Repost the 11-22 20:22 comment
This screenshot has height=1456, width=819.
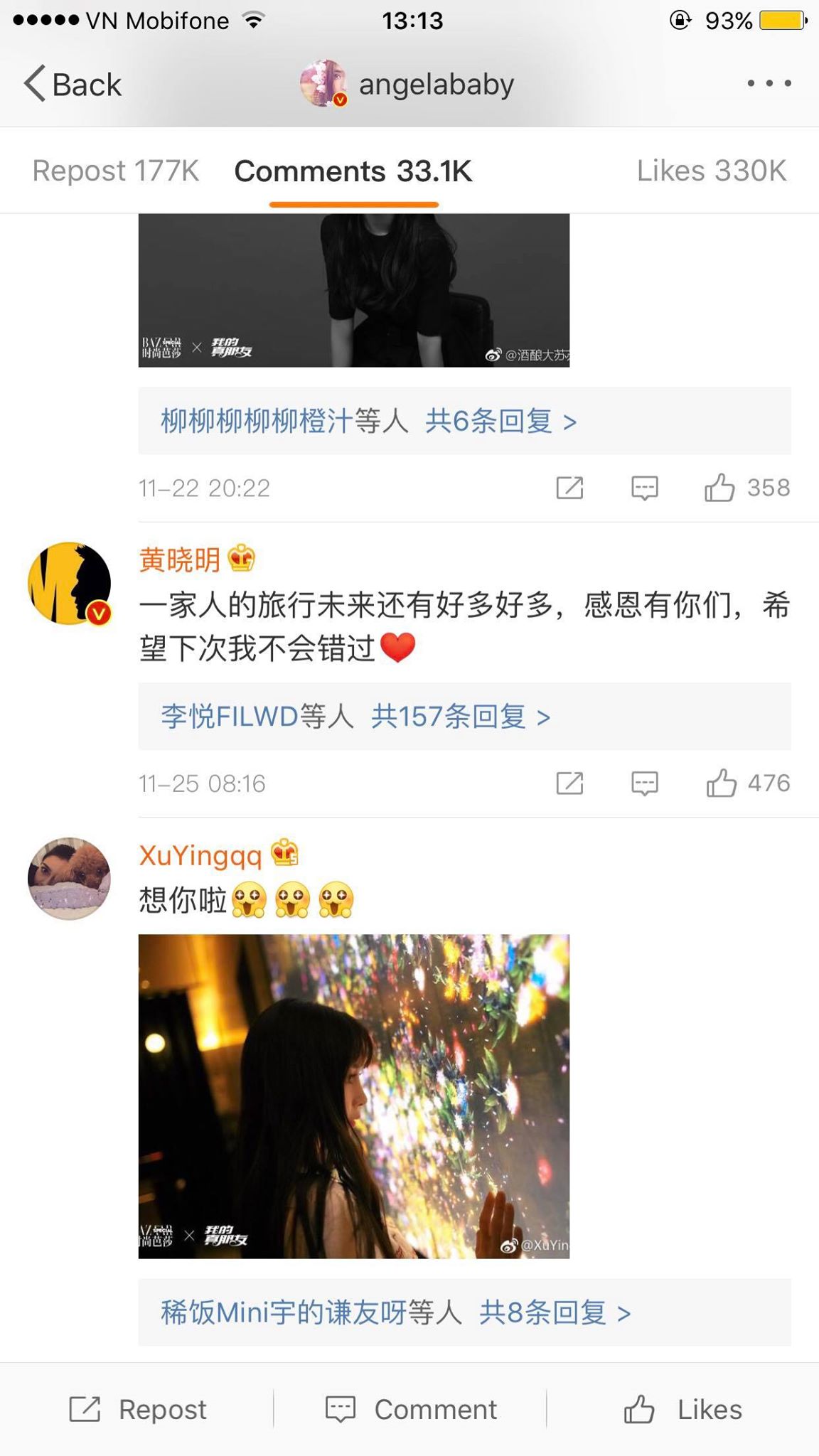click(569, 488)
